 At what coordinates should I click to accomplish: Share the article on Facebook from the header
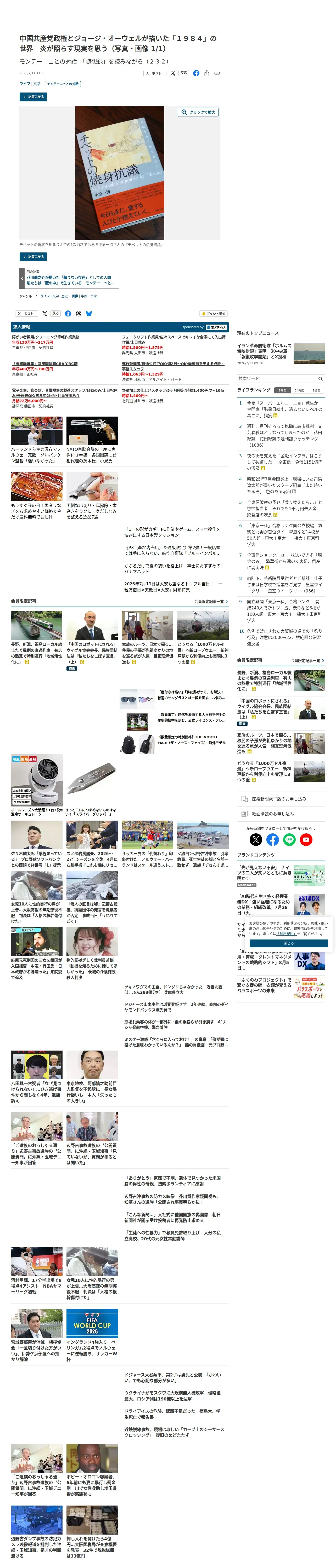tap(196, 73)
